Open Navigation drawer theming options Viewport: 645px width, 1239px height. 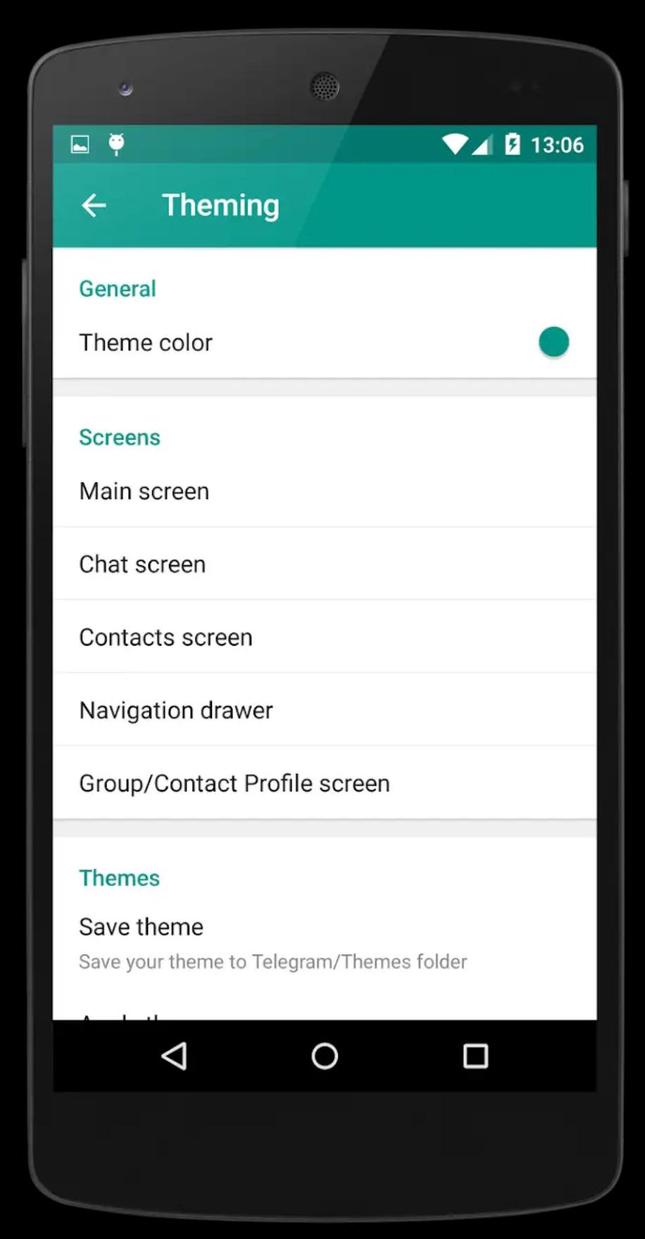324,710
